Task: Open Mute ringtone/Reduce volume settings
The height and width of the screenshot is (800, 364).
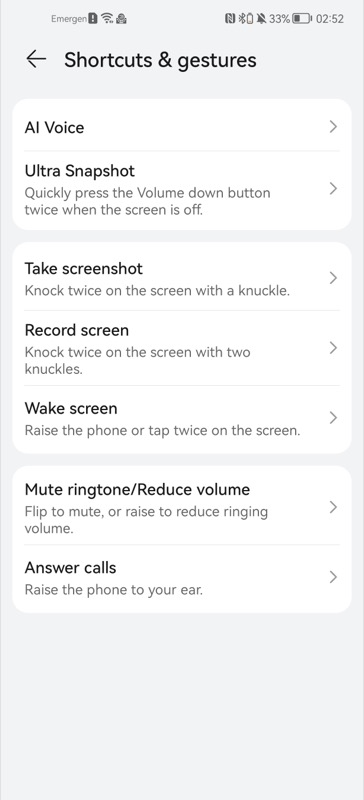Action: click(x=182, y=507)
